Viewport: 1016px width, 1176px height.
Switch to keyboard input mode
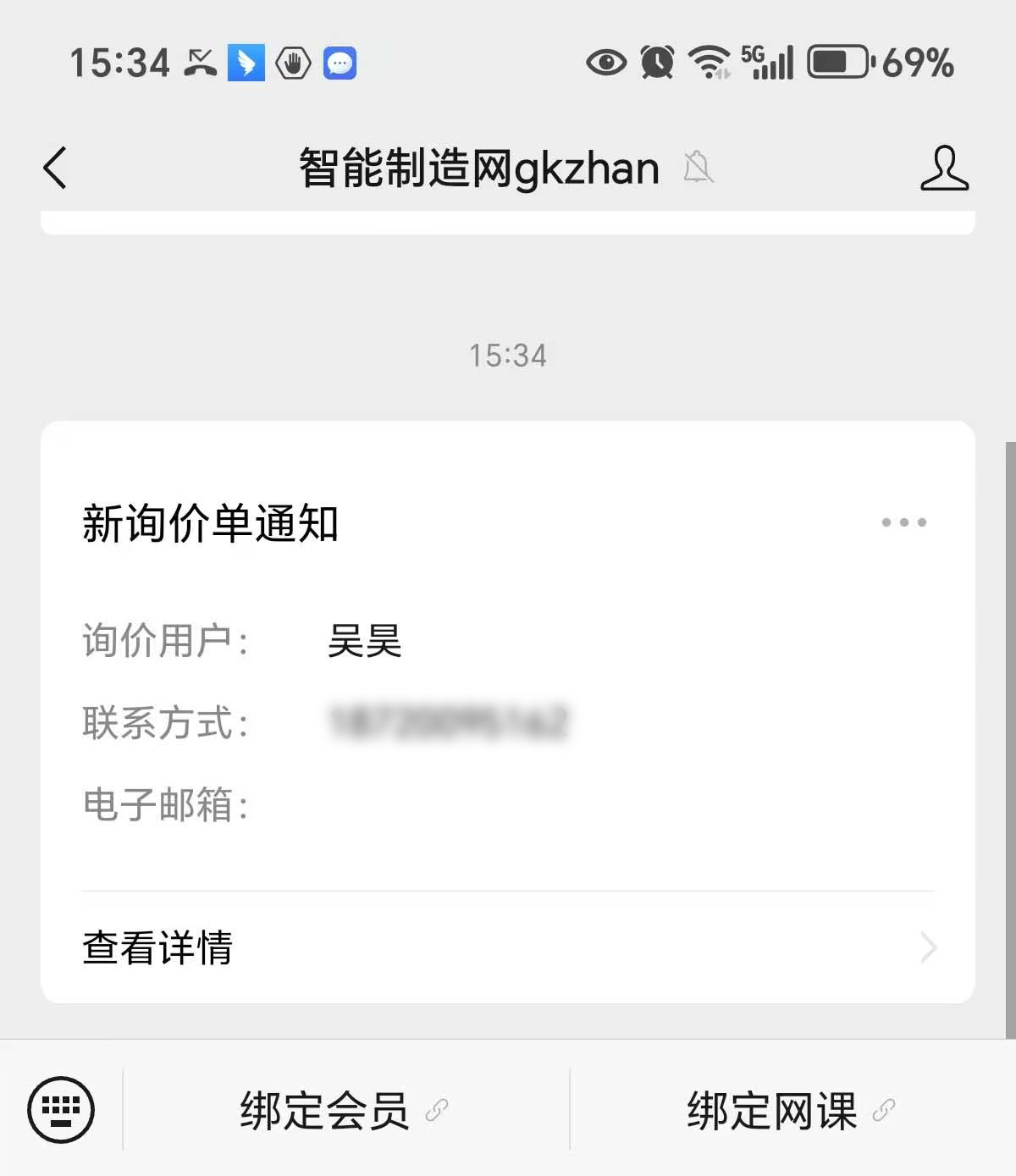tap(61, 1109)
